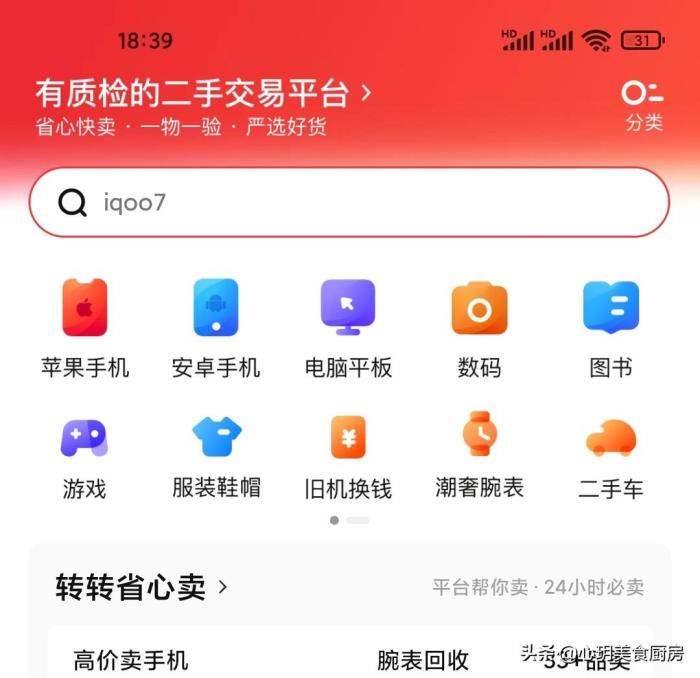Screen dimensions: 700x678
Task: Open 腕表回收 service
Action: coord(423,660)
